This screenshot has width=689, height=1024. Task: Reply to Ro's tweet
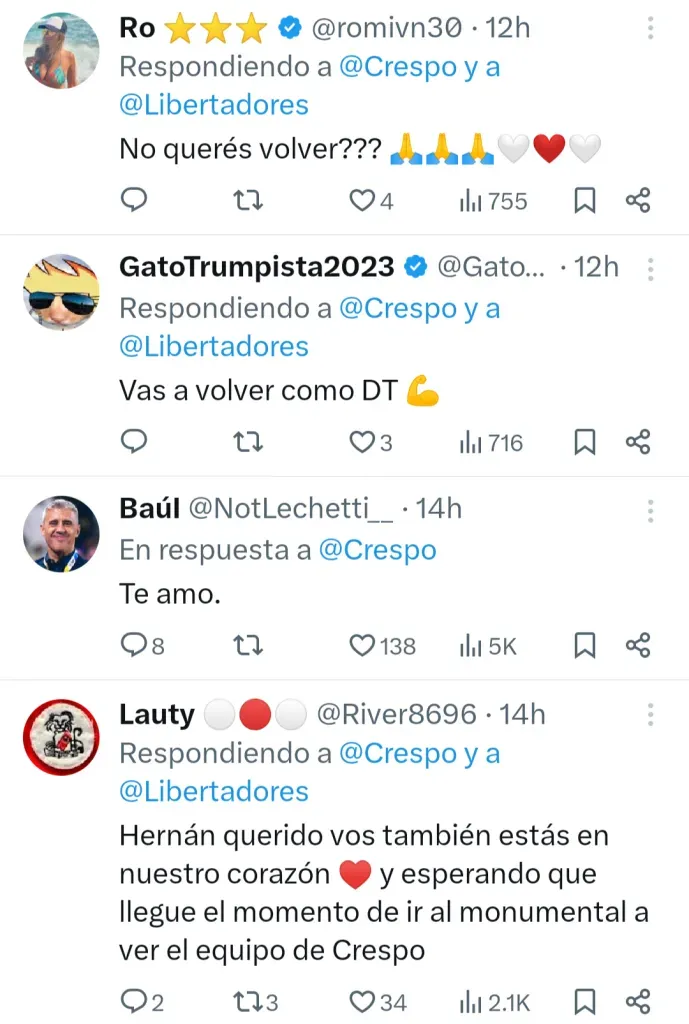pyautogui.click(x=133, y=201)
